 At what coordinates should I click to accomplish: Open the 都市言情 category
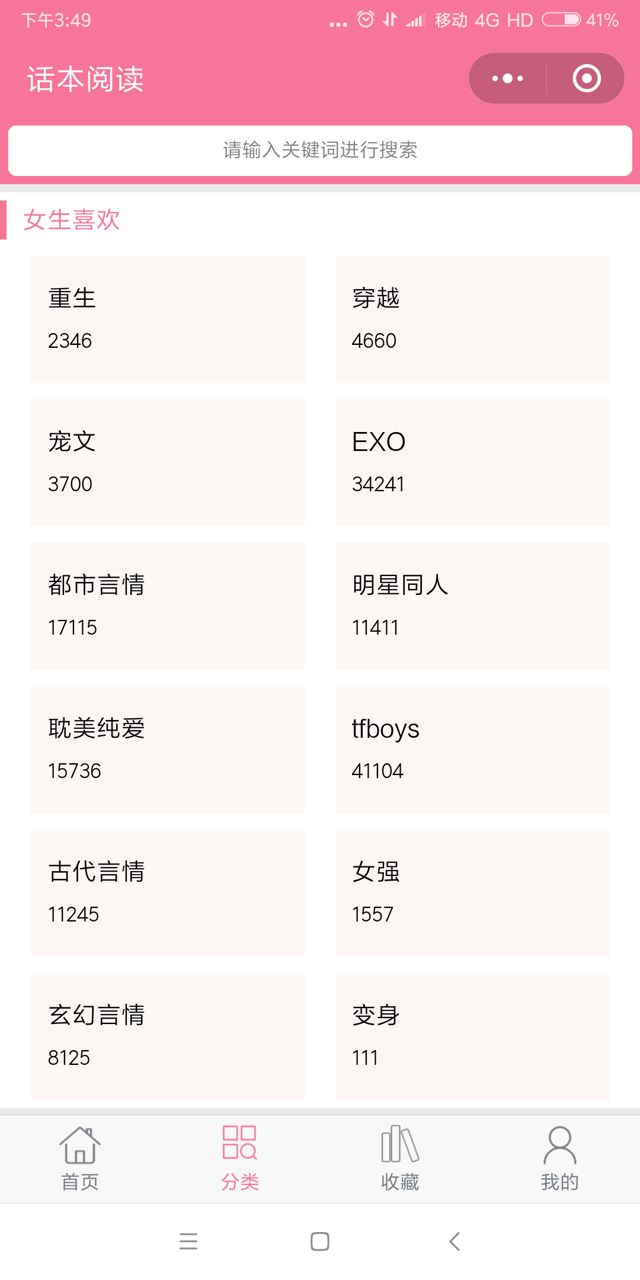coord(167,605)
